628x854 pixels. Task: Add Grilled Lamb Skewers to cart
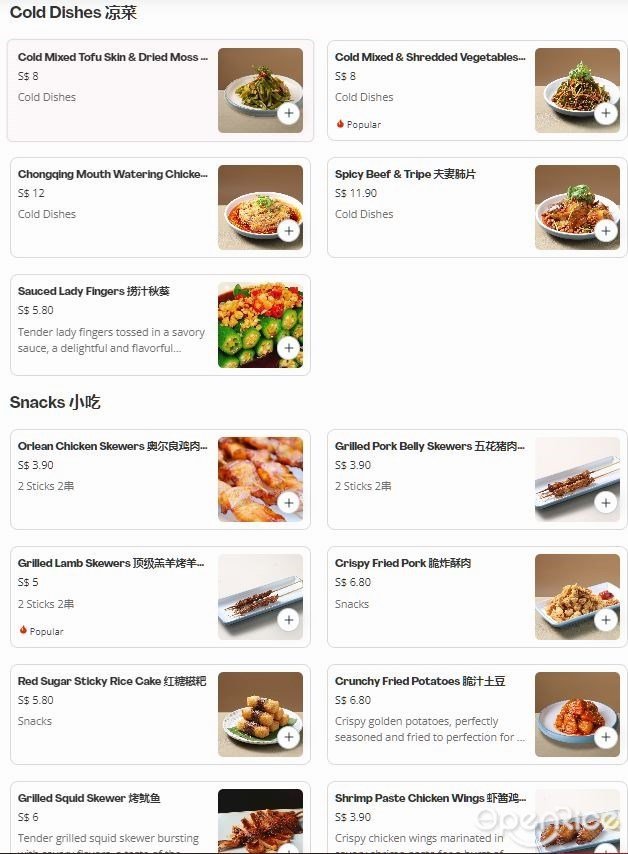click(x=288, y=620)
